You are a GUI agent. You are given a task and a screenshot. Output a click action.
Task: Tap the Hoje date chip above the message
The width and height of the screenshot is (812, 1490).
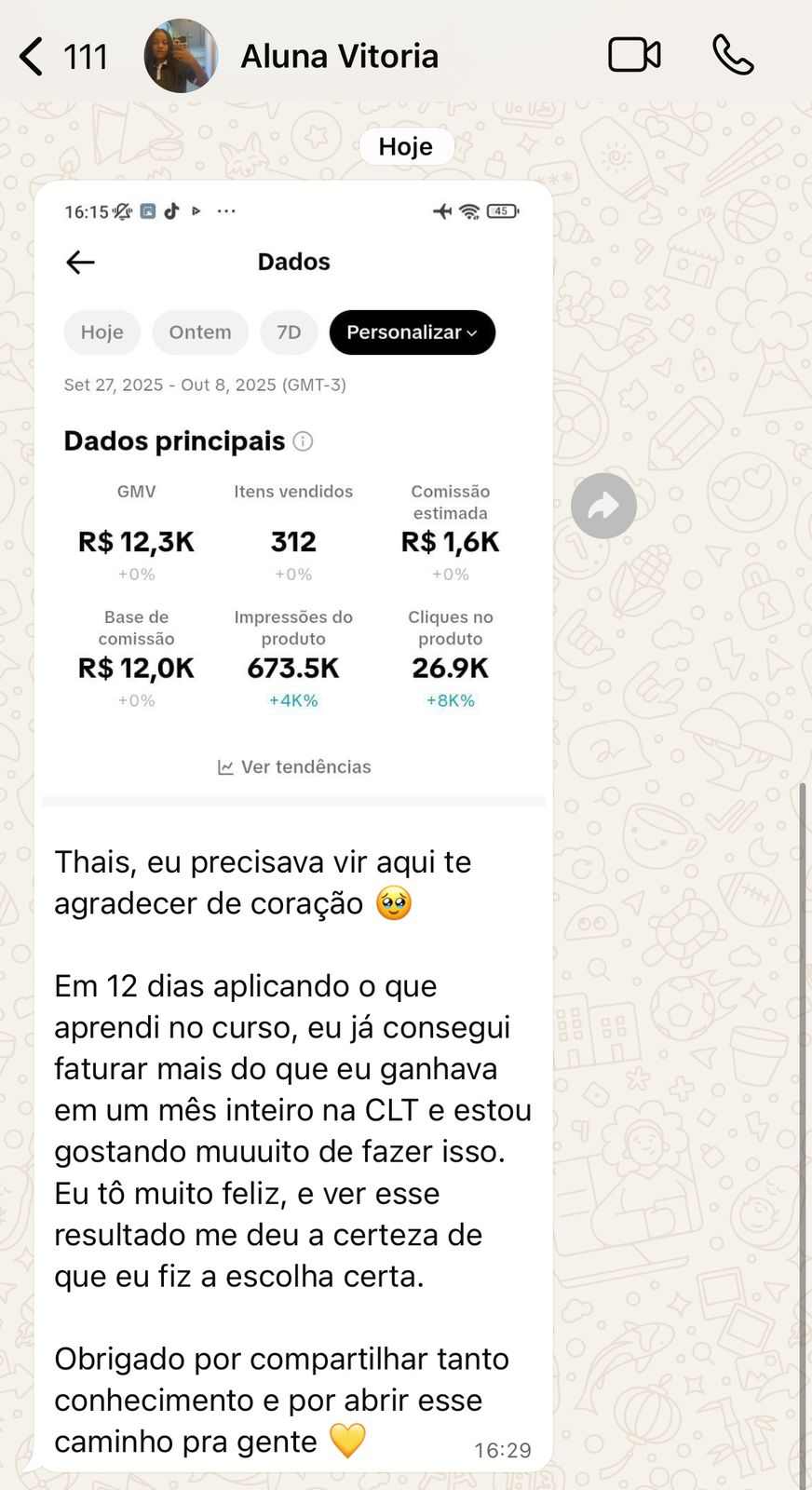tap(406, 146)
